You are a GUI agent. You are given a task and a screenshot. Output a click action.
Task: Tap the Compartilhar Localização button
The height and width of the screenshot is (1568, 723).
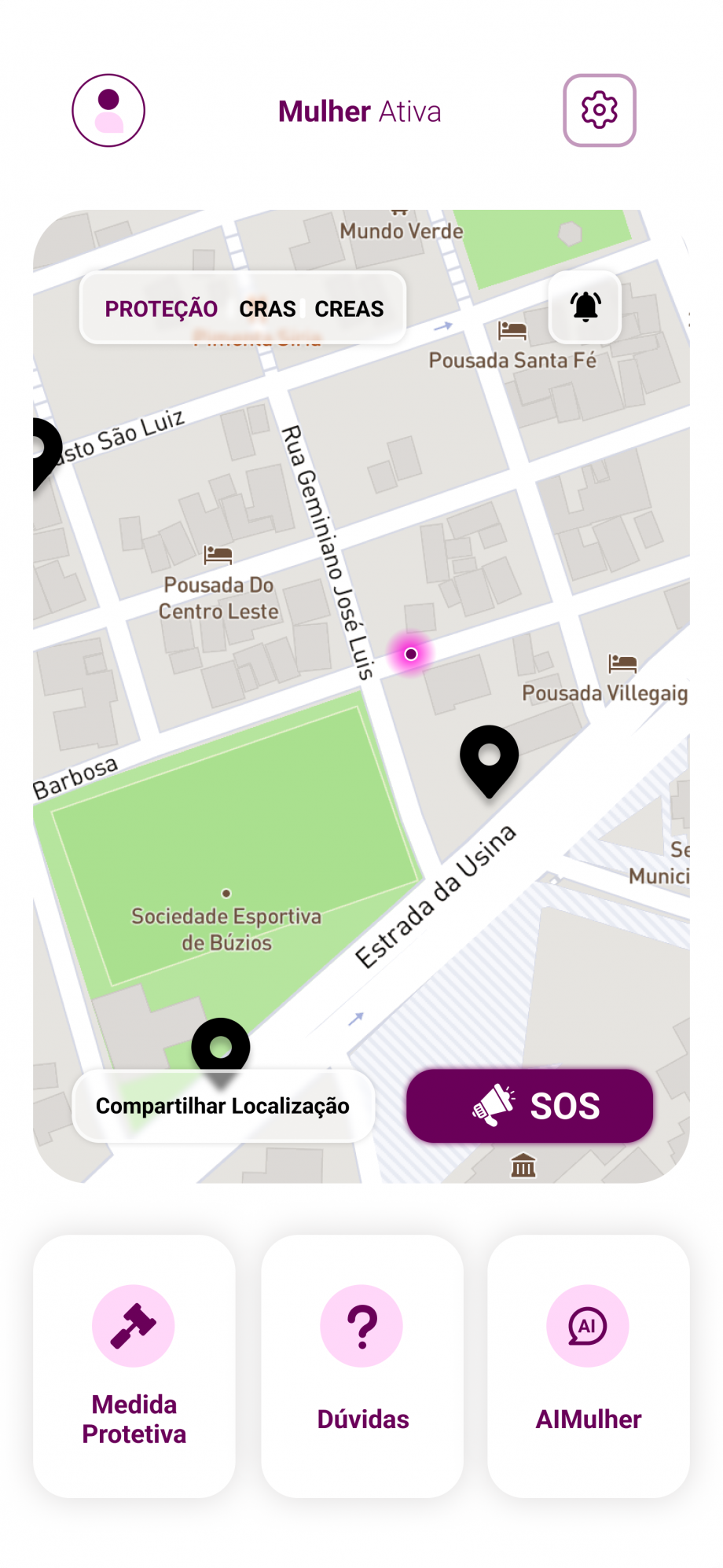pos(223,1106)
